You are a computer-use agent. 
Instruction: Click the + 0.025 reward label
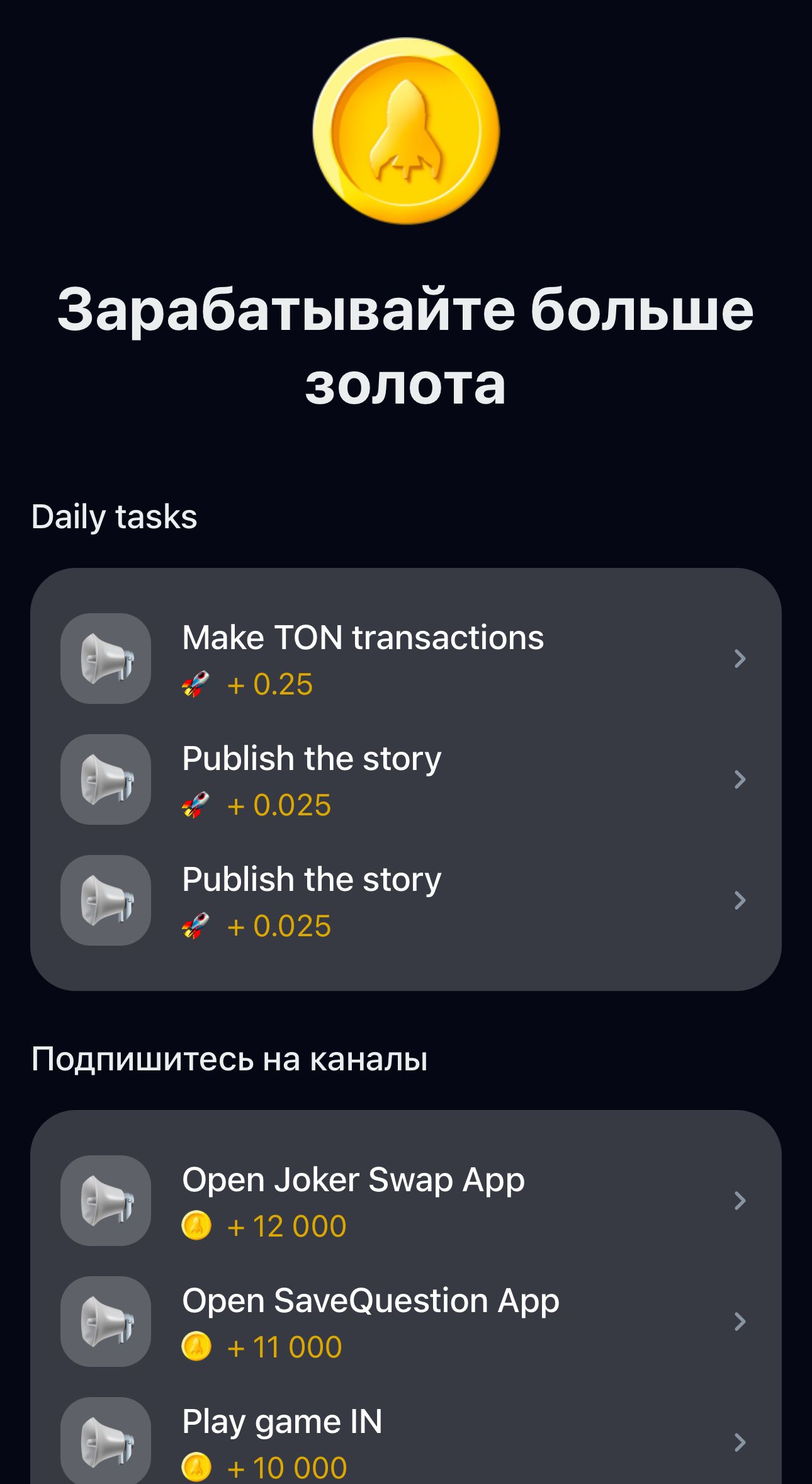(279, 805)
